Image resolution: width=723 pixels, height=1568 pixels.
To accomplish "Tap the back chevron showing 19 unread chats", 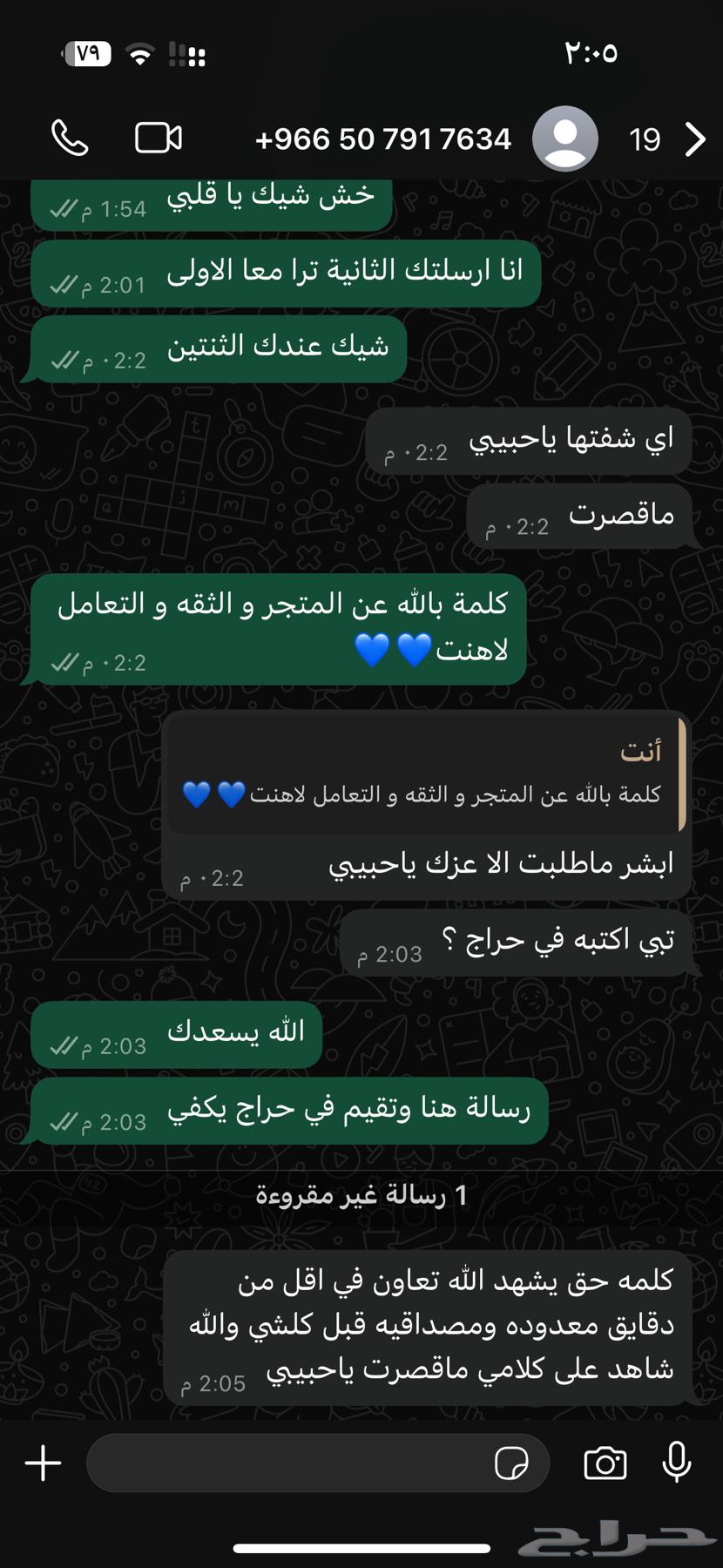I will (645, 139).
